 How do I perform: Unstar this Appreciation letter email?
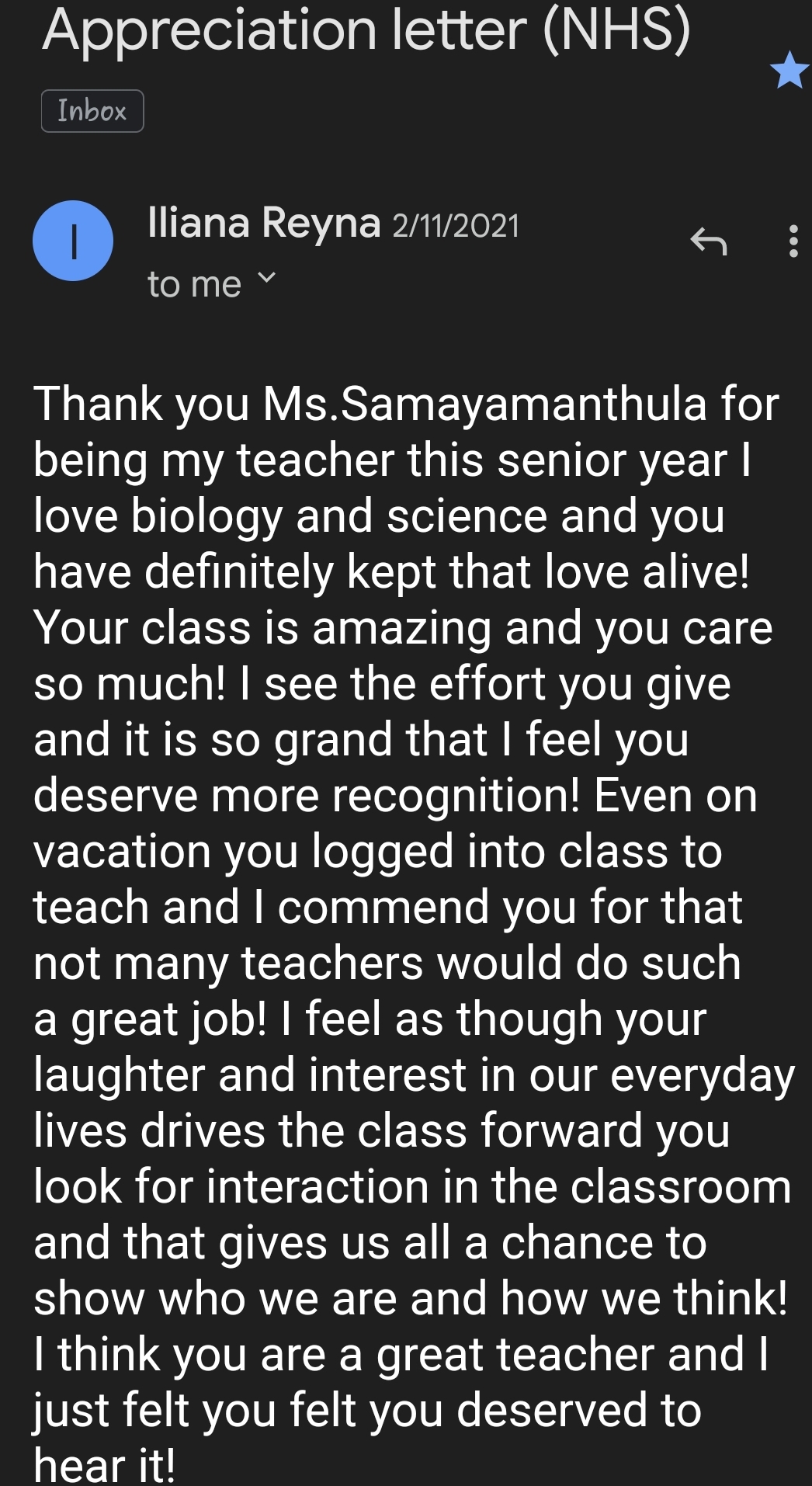[x=789, y=71]
